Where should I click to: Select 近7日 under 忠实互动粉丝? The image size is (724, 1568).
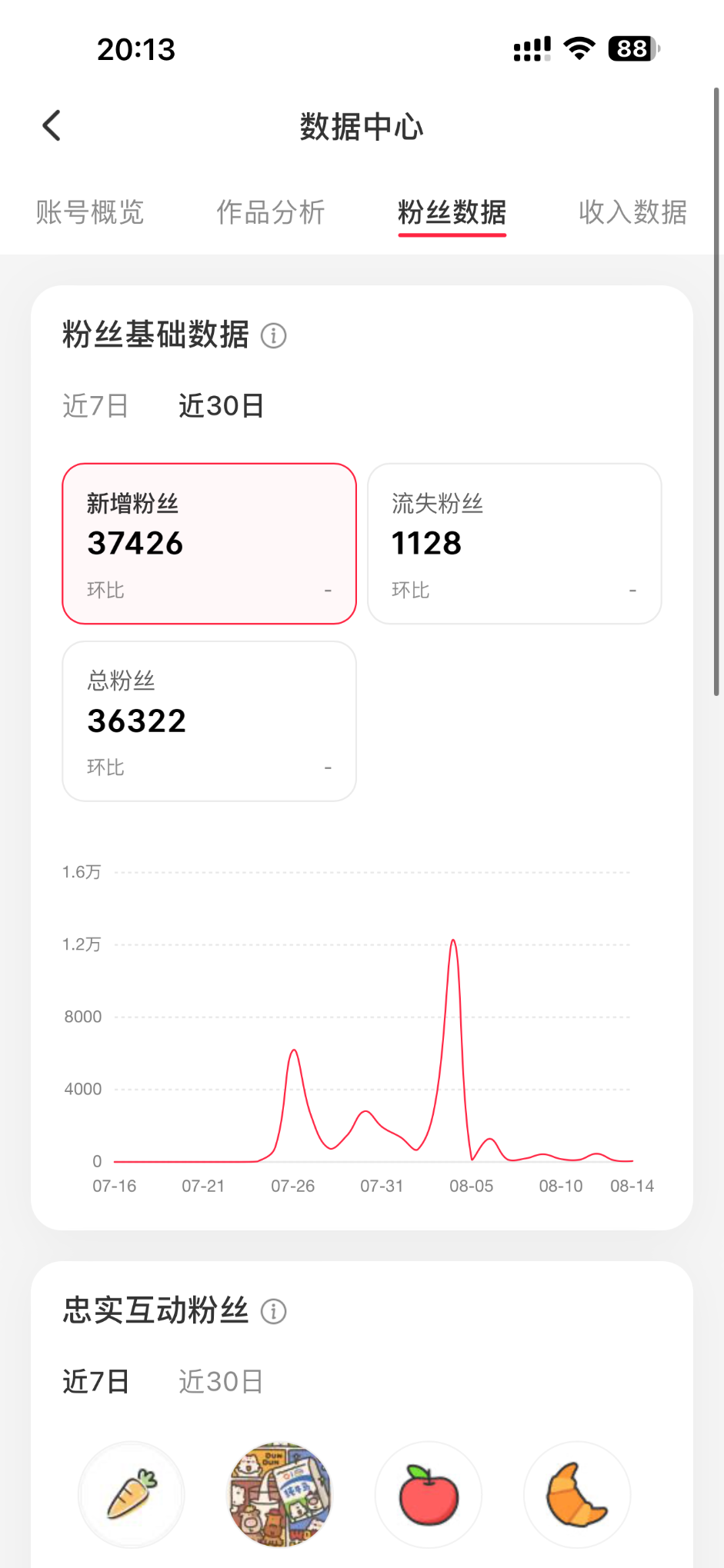95,1382
